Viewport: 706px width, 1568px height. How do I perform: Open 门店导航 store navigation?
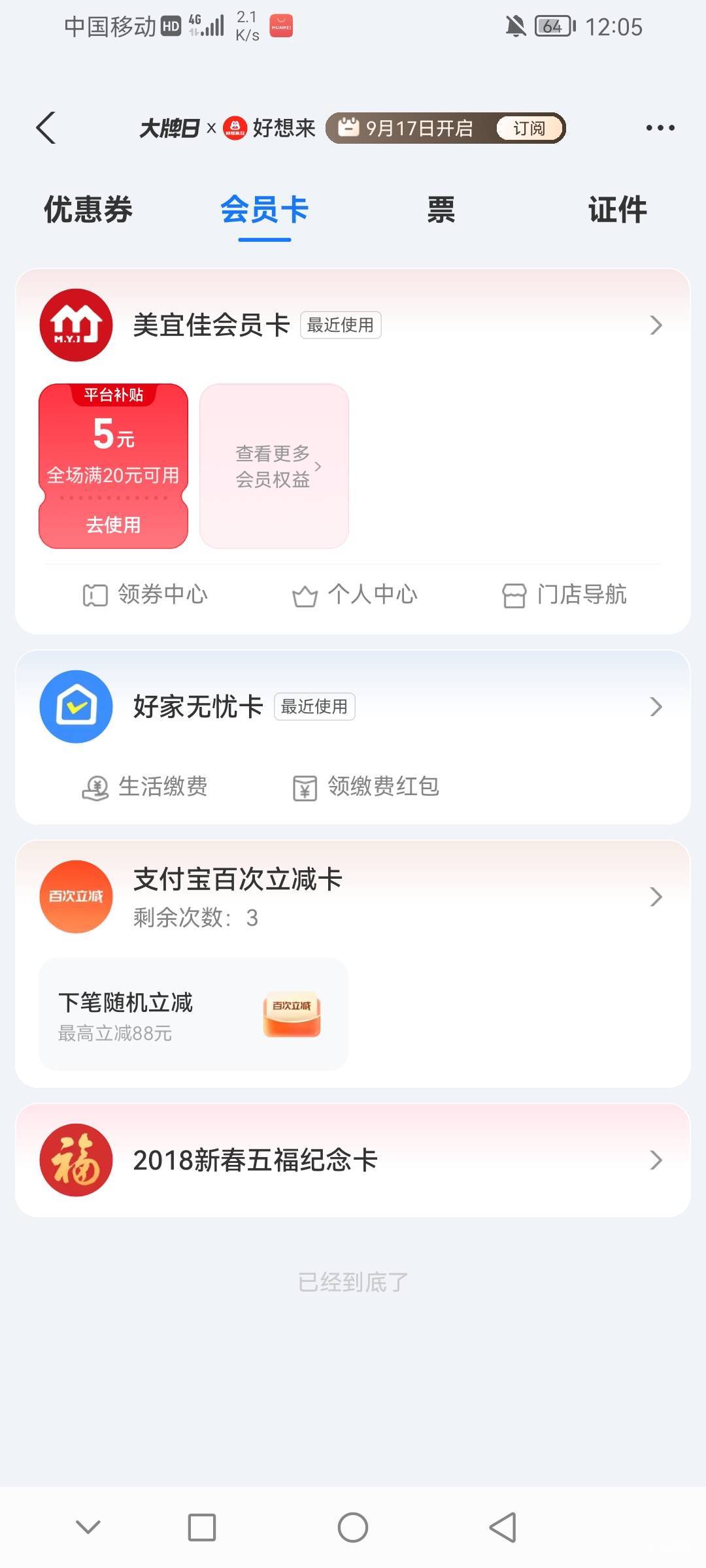coord(564,595)
